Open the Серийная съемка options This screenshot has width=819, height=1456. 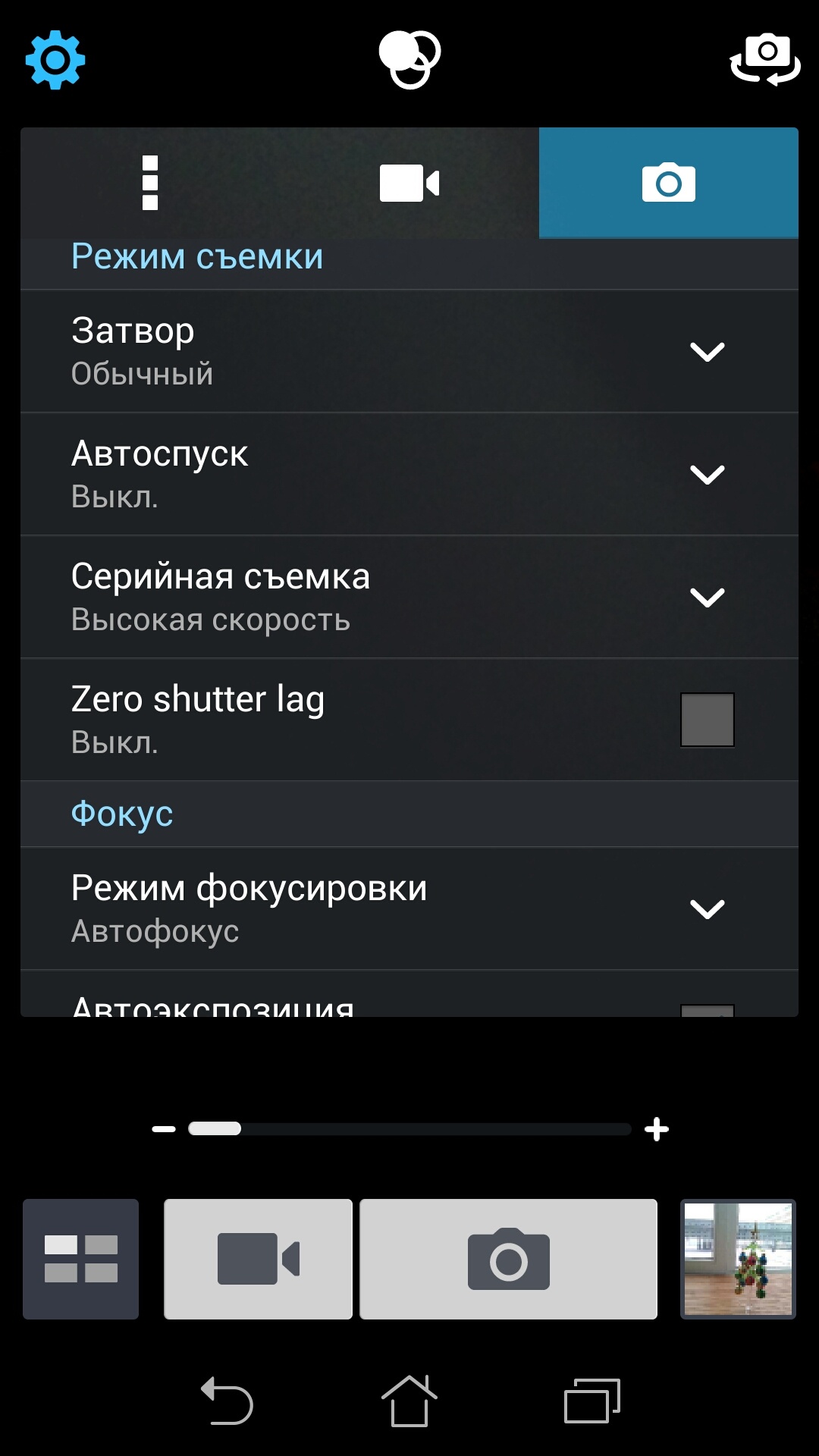point(707,597)
